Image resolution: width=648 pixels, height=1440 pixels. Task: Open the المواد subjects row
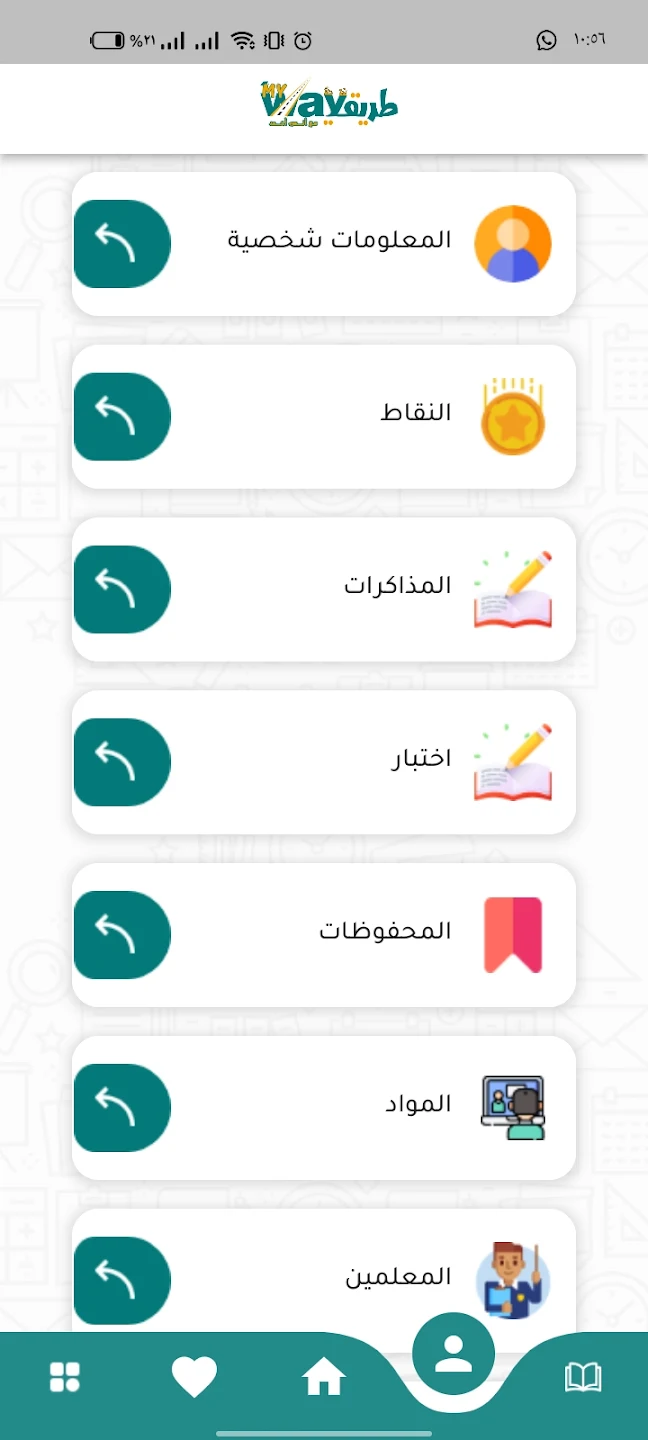pos(340,1108)
